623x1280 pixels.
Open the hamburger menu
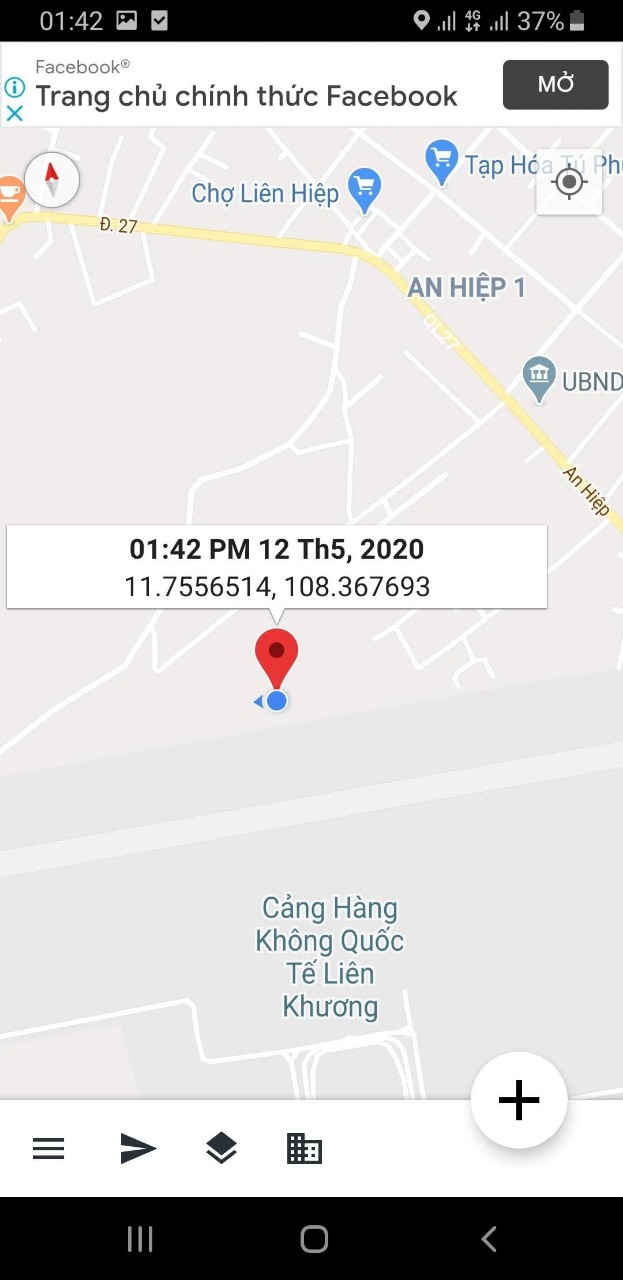48,1149
